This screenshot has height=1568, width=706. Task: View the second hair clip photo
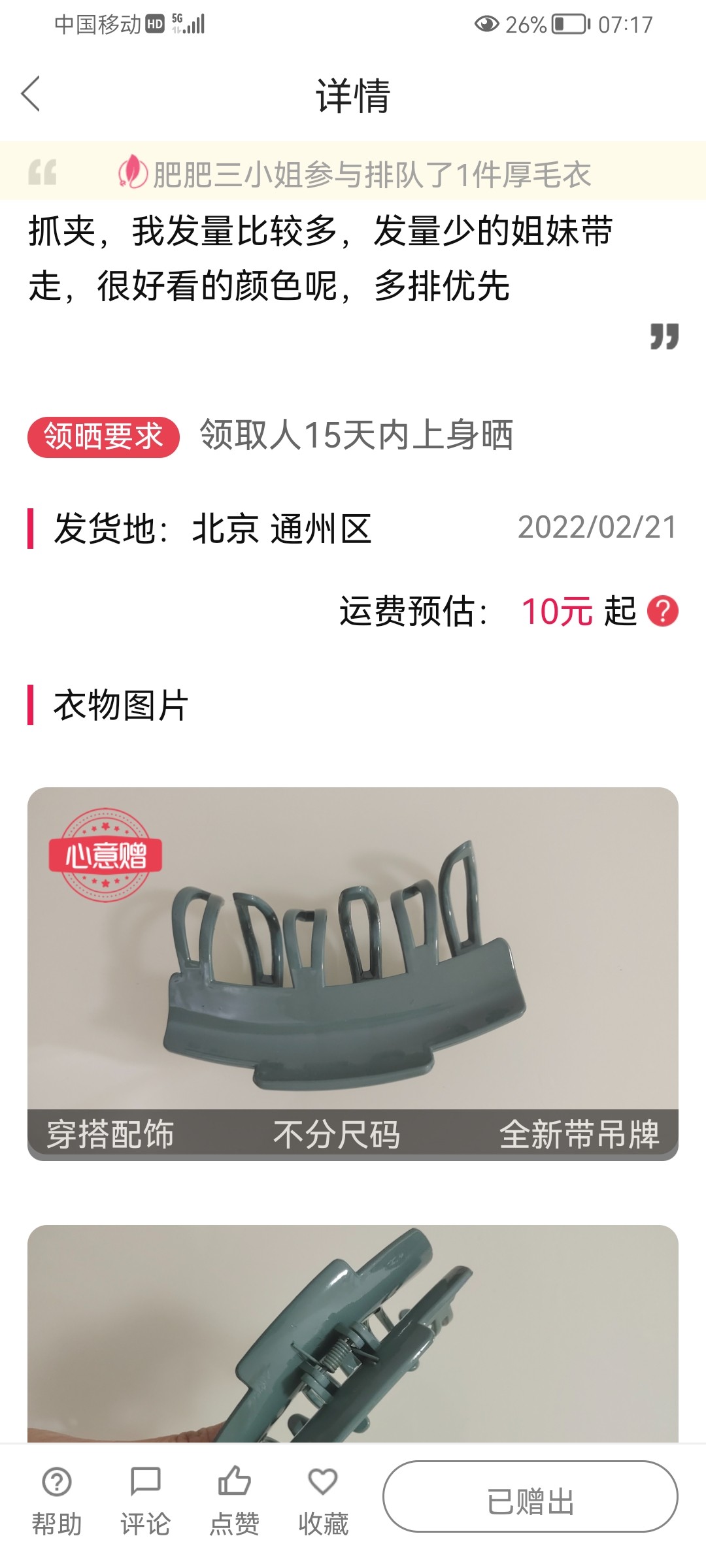[353, 1333]
